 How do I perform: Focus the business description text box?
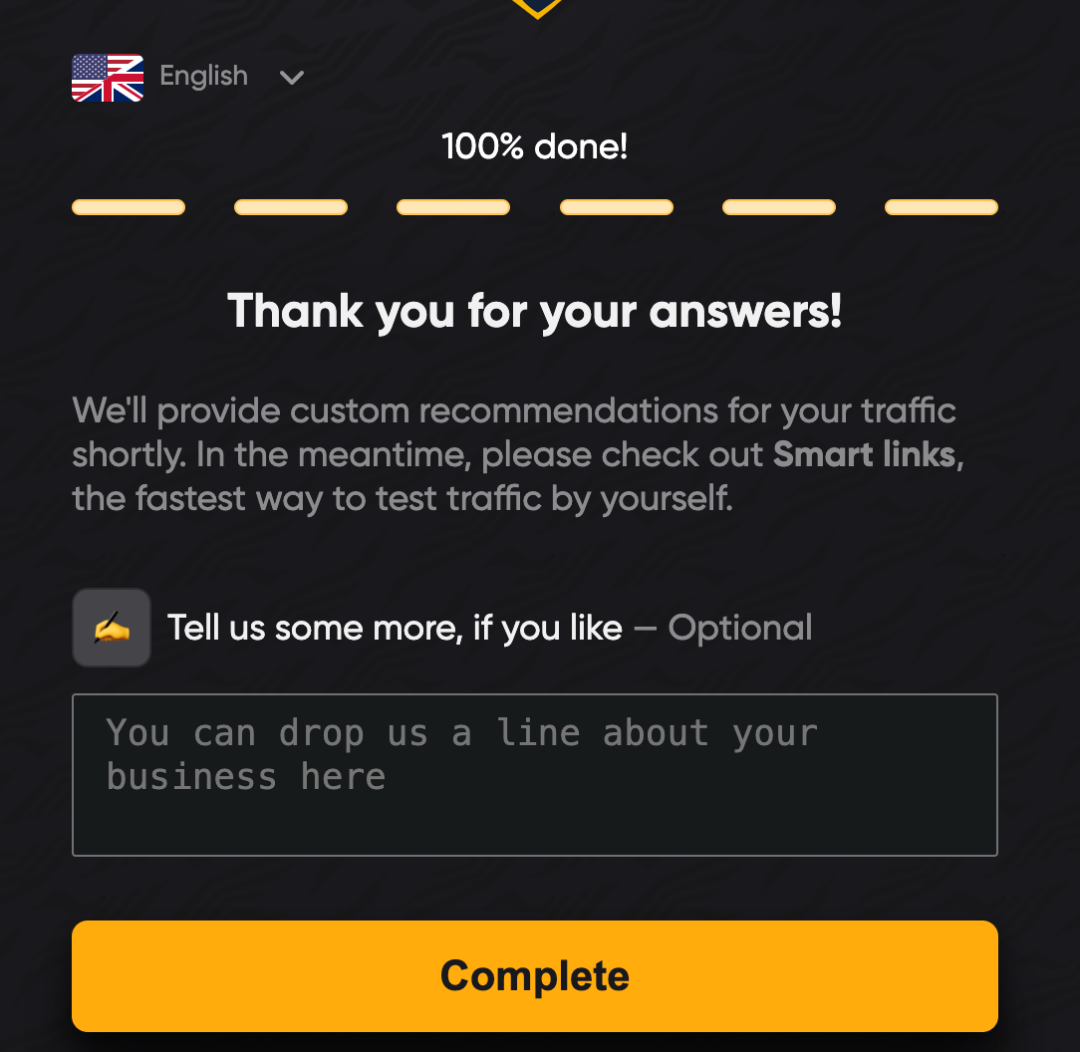(x=534, y=775)
